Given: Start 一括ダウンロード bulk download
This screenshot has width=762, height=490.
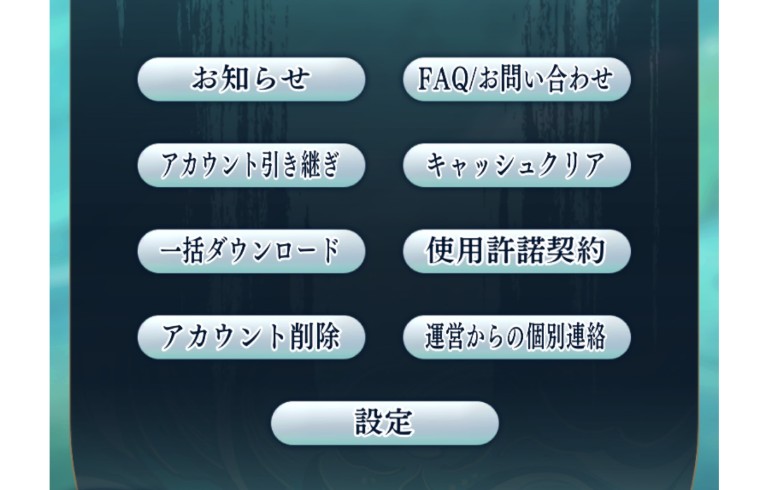Looking at the screenshot, I should coord(250,251).
